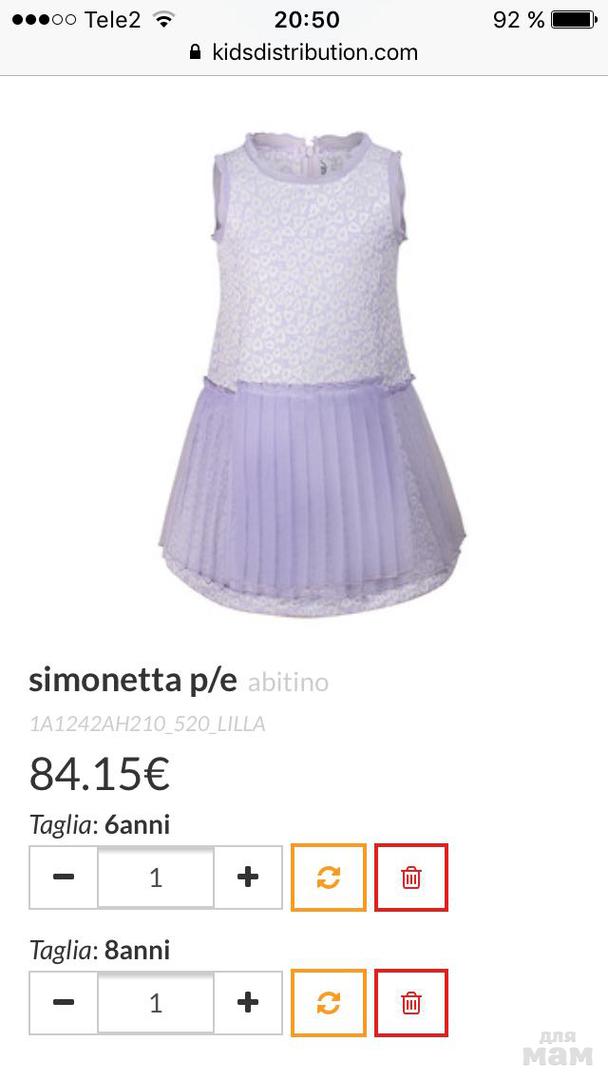Open the lilac dress product image
Screen dimensions: 608x1080
click(x=312, y=370)
